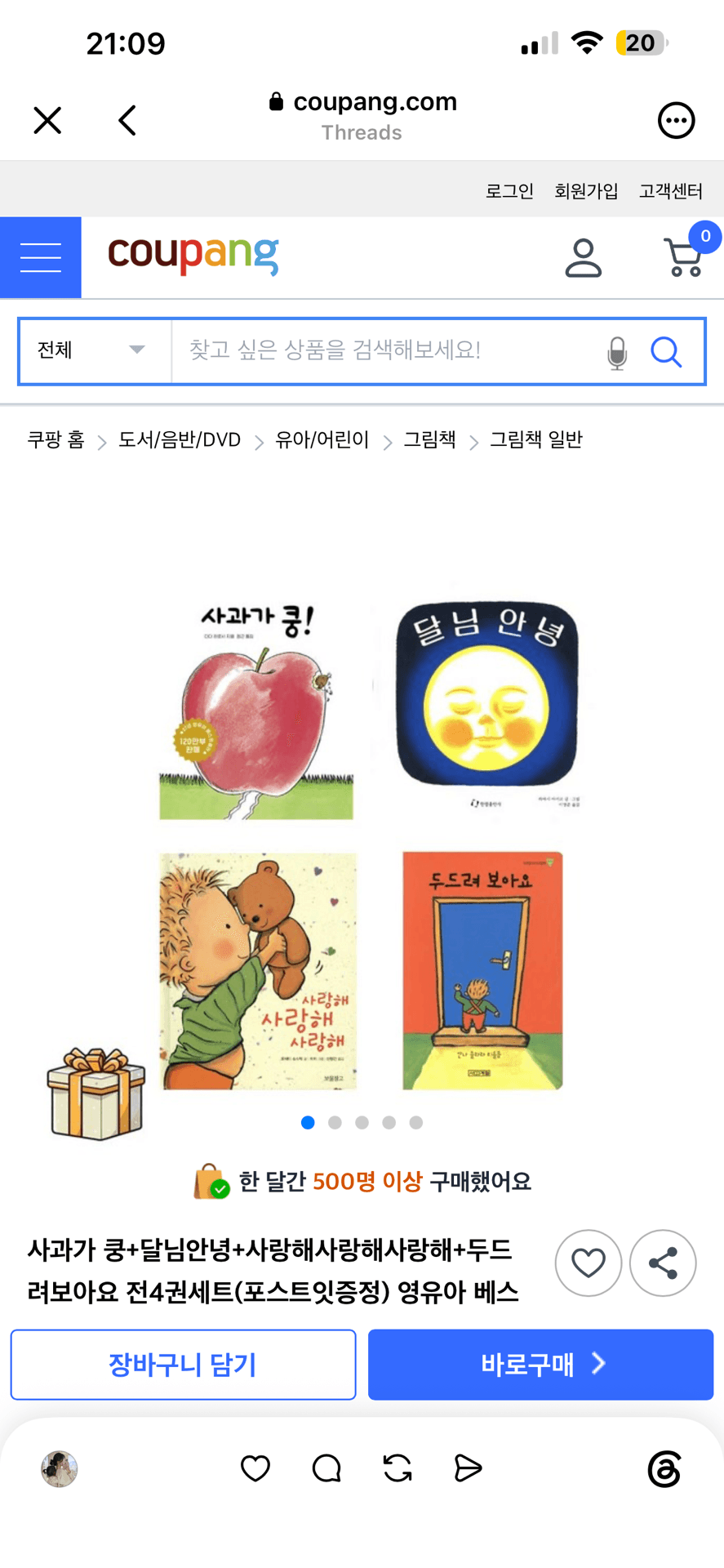Add this product to the wishlist heart

tap(588, 1263)
